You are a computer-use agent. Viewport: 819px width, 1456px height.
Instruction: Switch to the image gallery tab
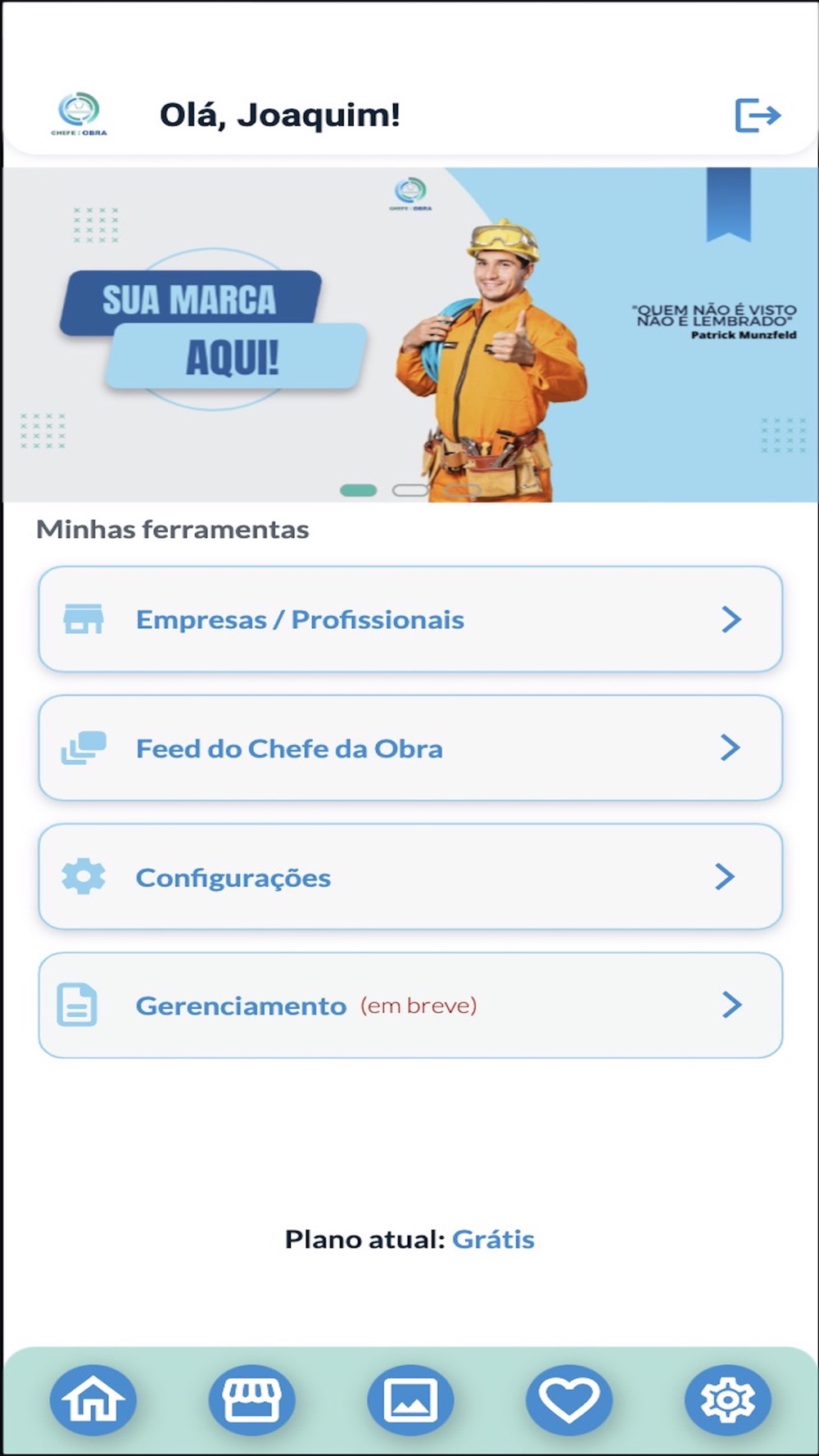(x=409, y=1399)
